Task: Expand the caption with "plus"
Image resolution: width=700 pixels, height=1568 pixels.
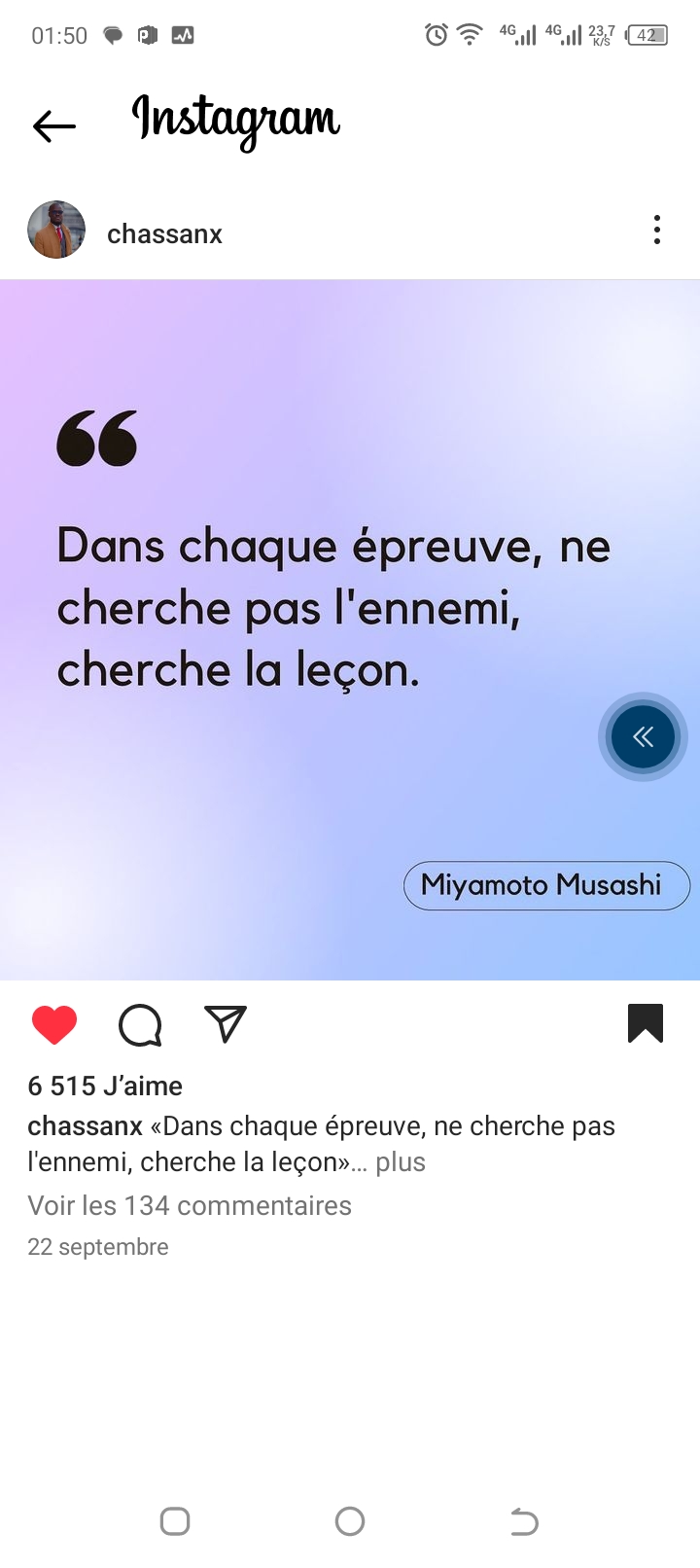Action: (x=400, y=1162)
